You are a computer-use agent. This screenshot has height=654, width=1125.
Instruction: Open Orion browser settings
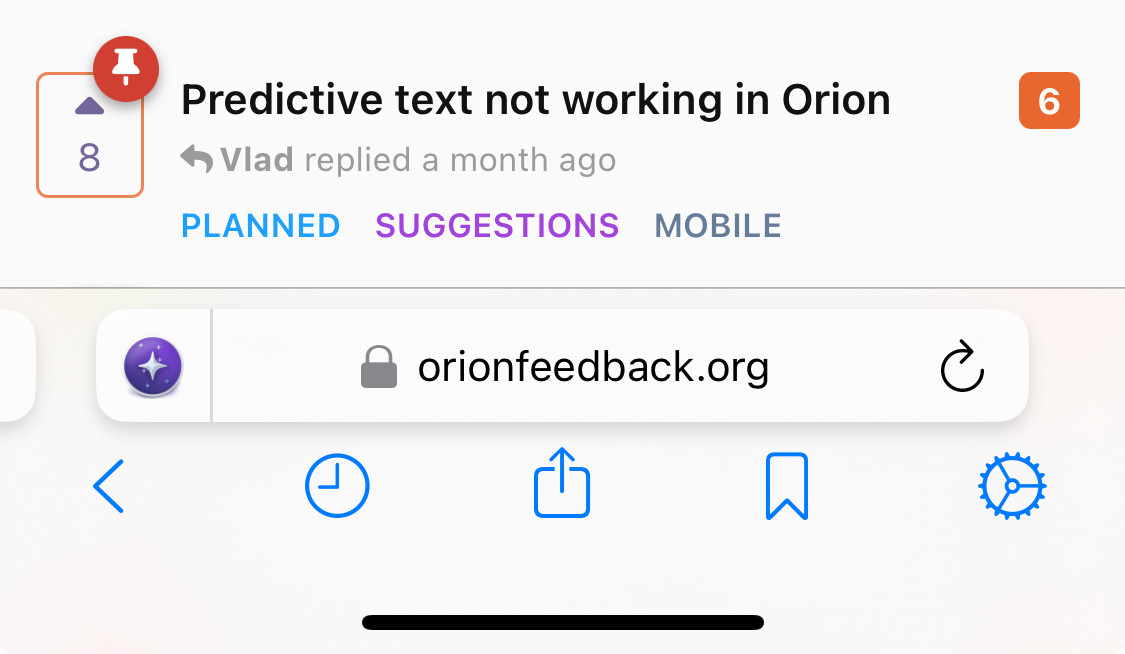point(1011,487)
